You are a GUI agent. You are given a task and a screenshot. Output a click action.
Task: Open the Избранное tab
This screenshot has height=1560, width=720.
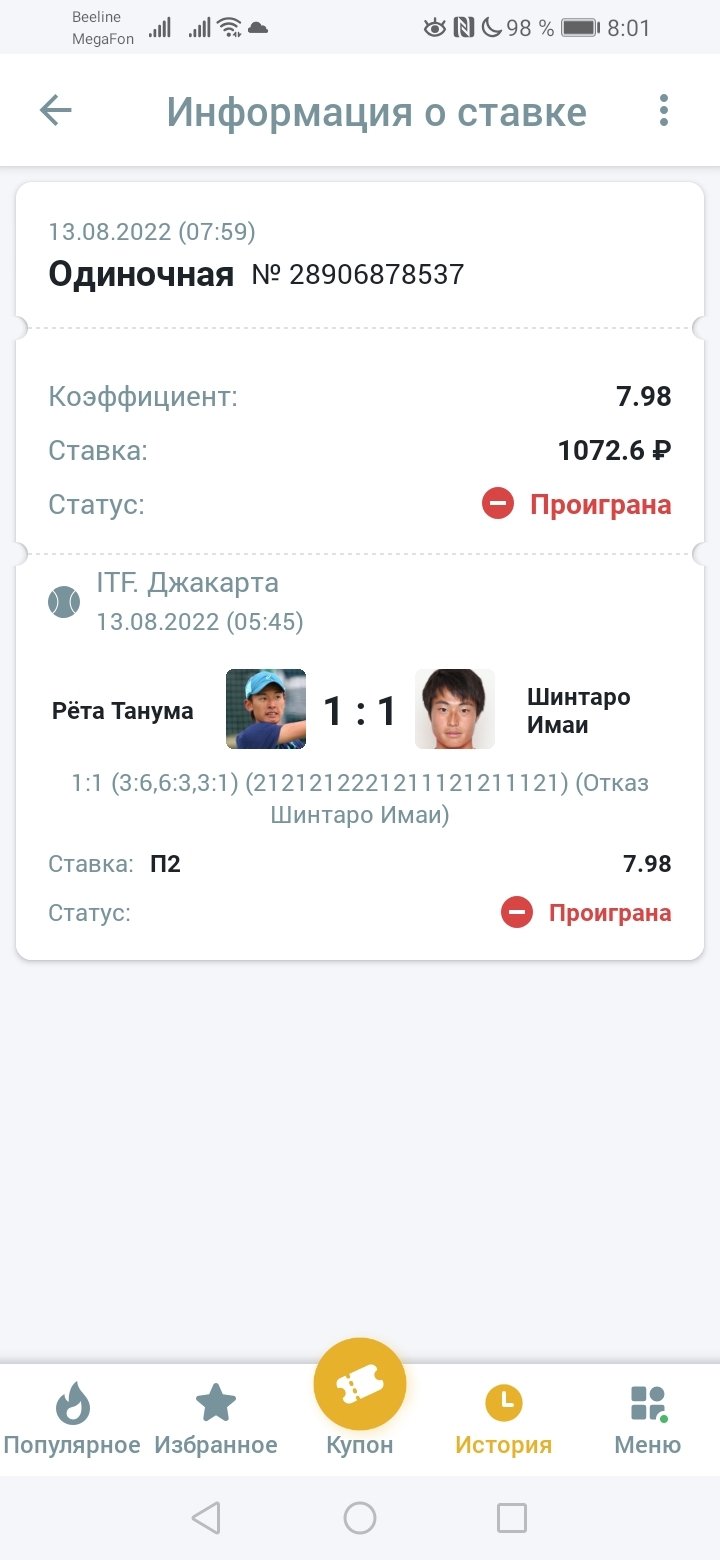click(216, 1418)
